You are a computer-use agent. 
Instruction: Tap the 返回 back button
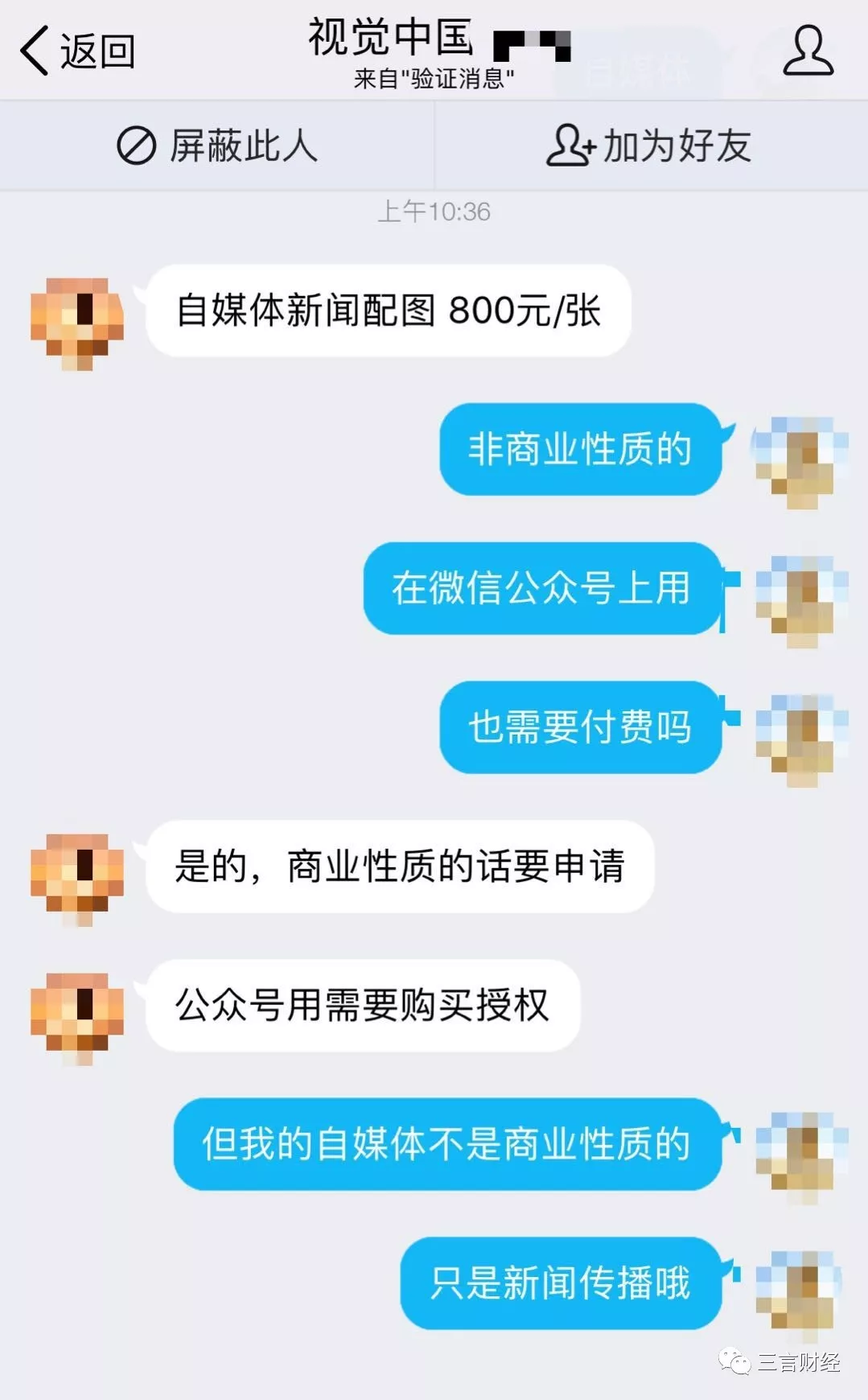point(77,51)
